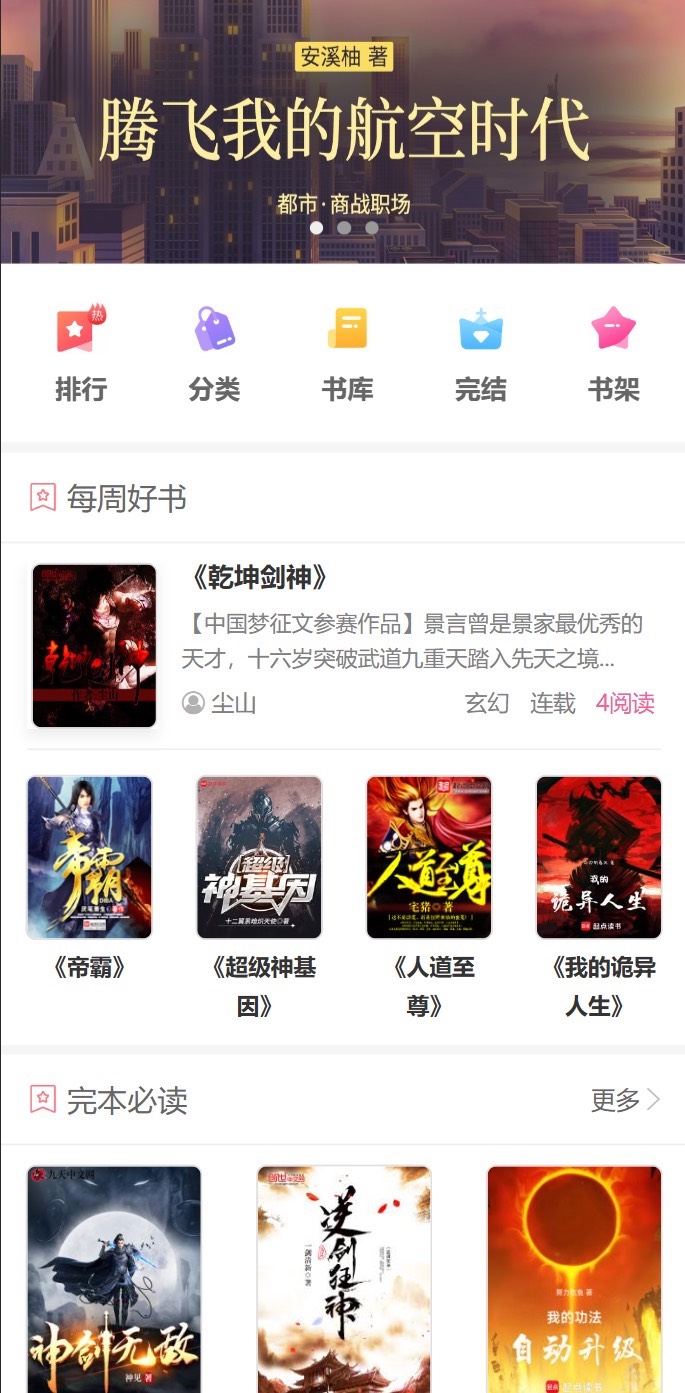This screenshot has height=1393, width=685.
Task: Open the book 《乾坤剑神》
Action: [x=259, y=578]
